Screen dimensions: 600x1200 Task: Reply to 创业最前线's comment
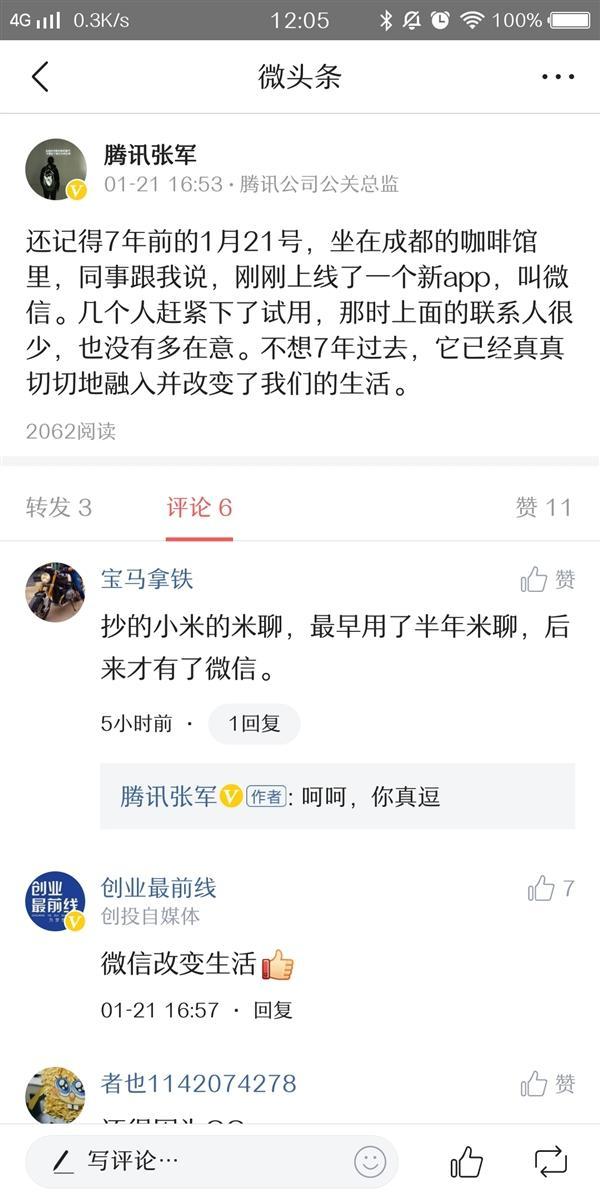pyautogui.click(x=273, y=1010)
